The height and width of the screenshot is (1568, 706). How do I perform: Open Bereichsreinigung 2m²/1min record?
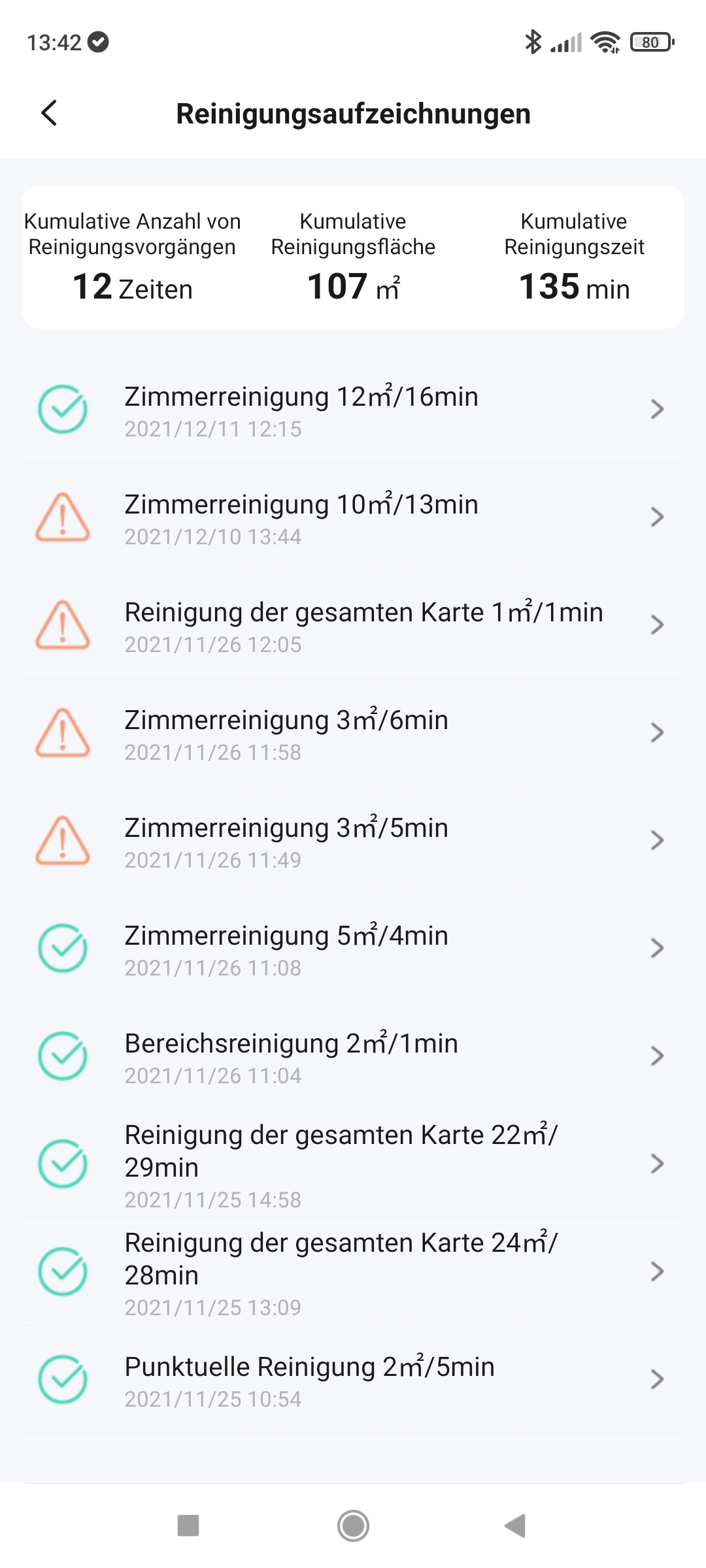(x=353, y=1056)
